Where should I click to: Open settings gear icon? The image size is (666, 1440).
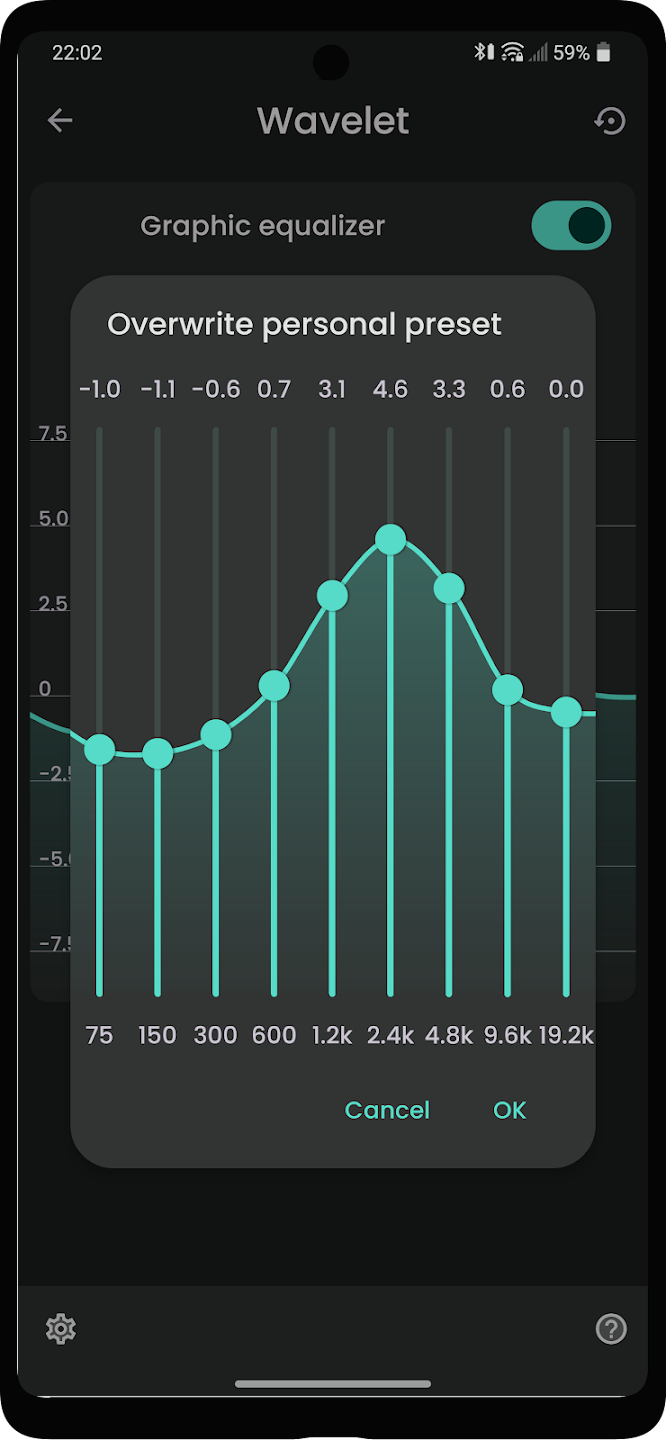click(x=61, y=1329)
